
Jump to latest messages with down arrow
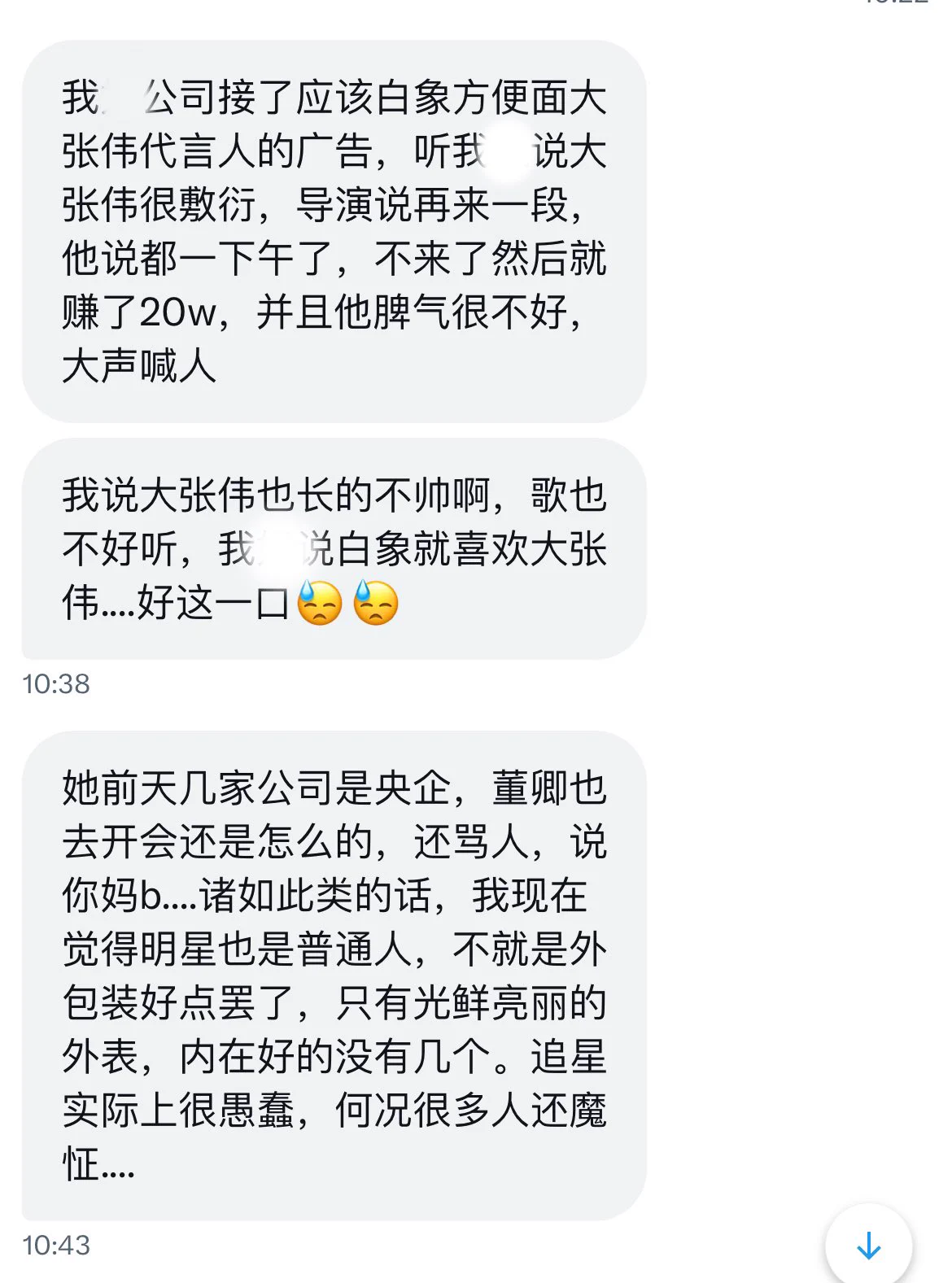[868, 1245]
